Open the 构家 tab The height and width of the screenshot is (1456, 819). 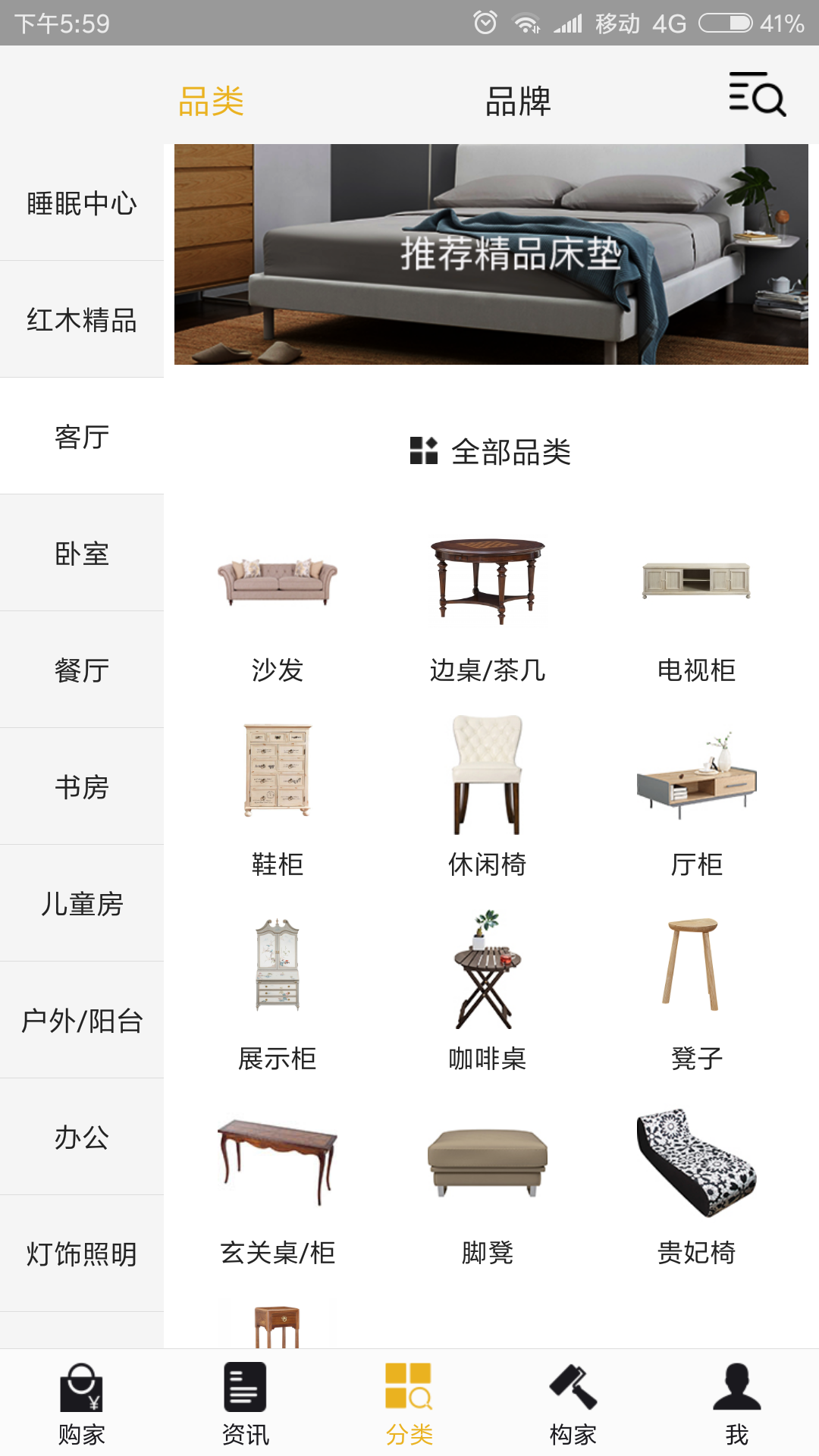tap(573, 1403)
